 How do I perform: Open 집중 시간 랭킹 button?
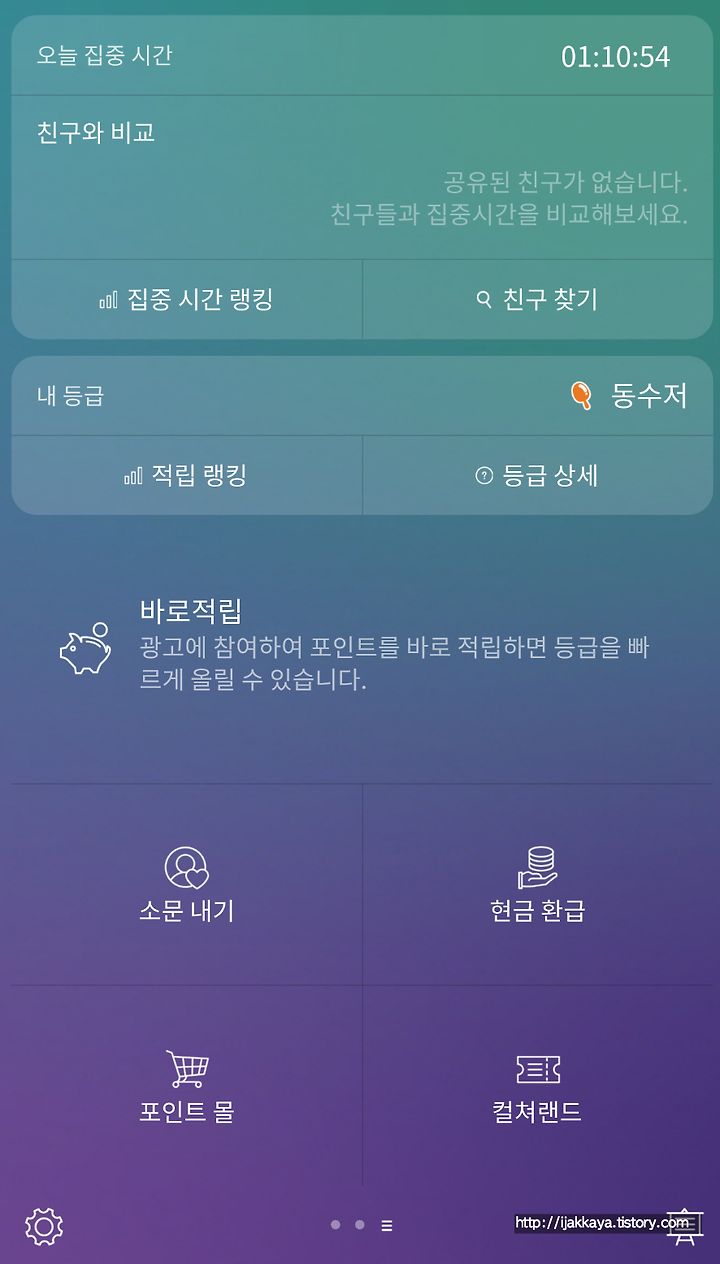click(x=187, y=299)
